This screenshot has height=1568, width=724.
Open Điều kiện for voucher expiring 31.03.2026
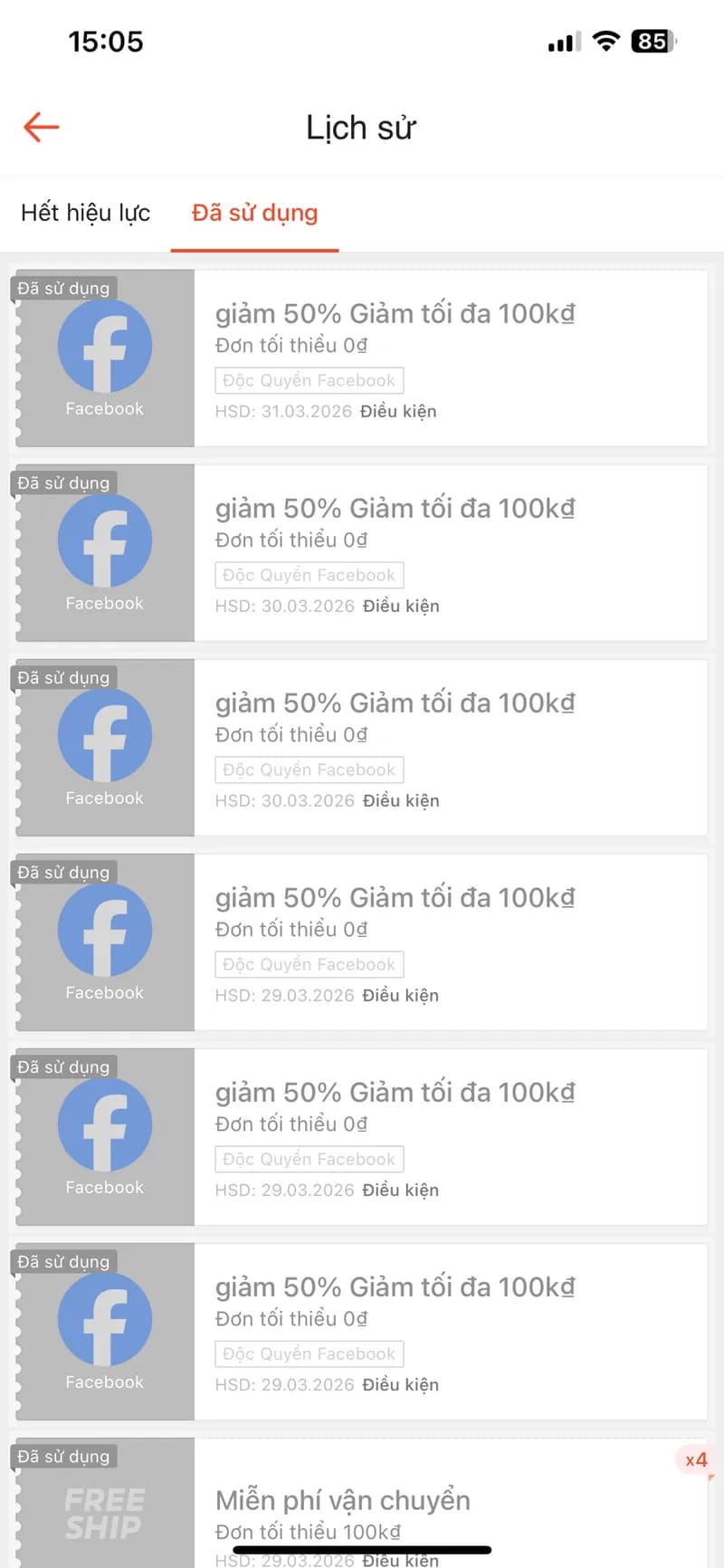pyautogui.click(x=398, y=411)
